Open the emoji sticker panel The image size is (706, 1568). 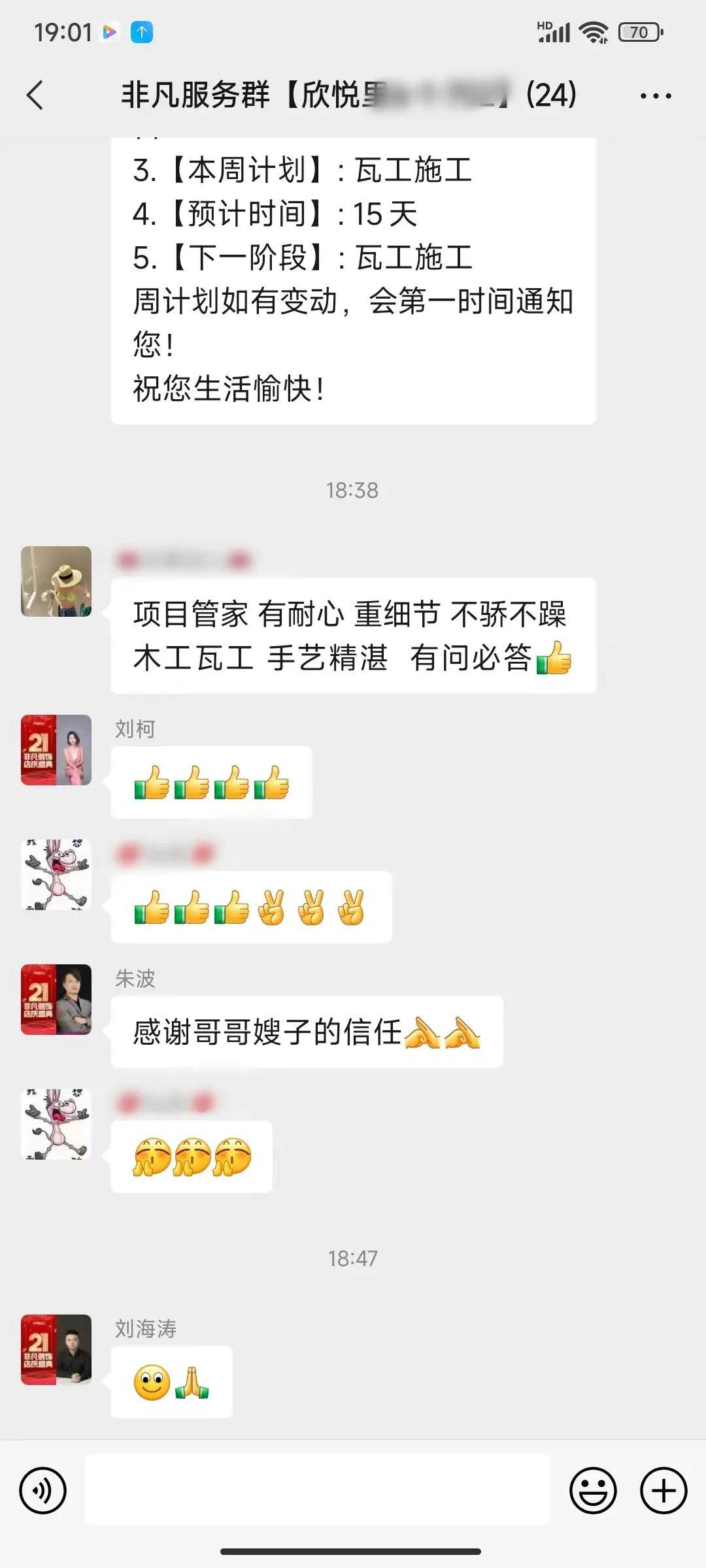coord(593,1491)
